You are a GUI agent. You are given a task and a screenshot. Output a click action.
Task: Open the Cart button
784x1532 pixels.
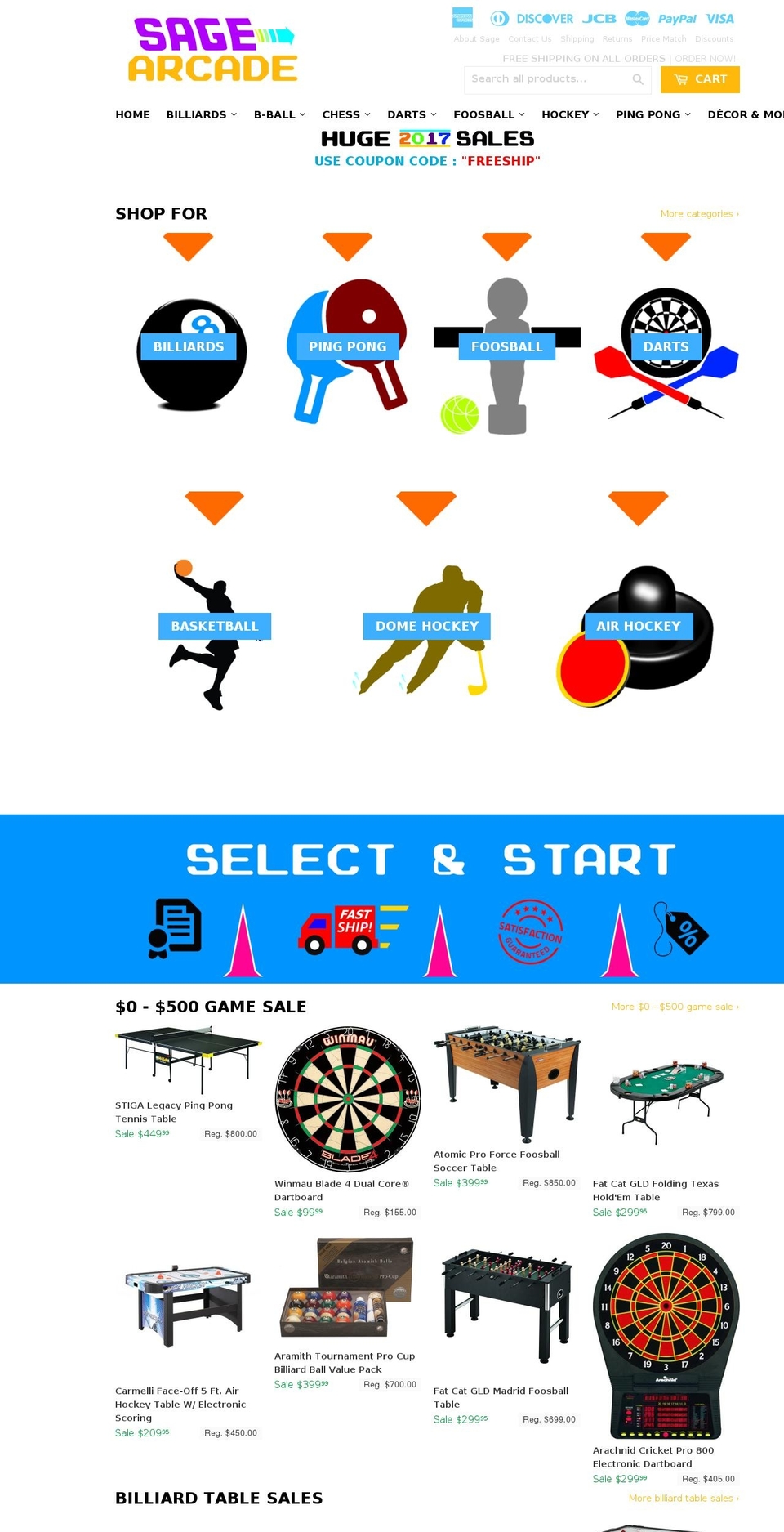(700, 79)
